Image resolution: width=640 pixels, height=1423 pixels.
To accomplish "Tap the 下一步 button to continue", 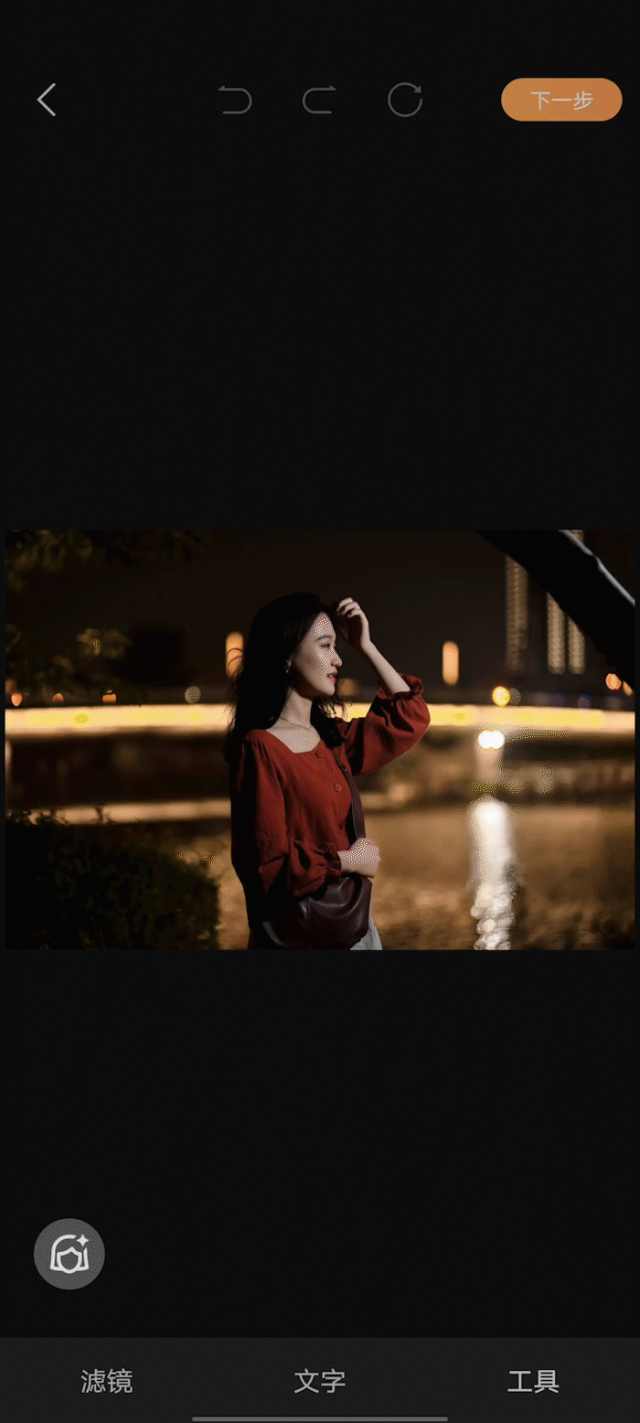I will 561,100.
